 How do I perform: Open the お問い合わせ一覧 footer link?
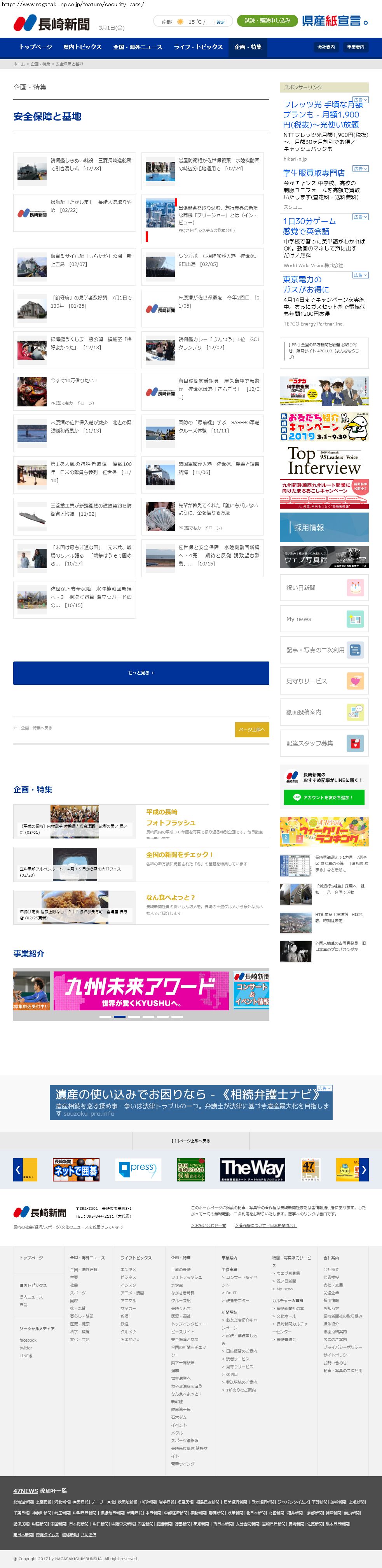pos(208,1225)
